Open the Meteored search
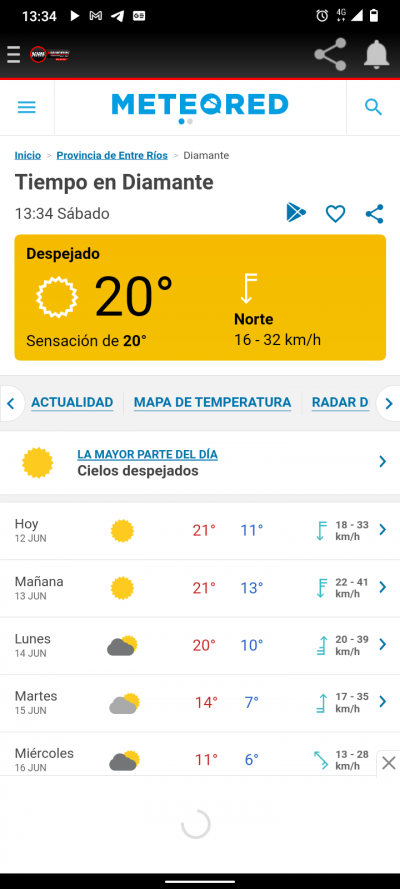400x889 pixels. click(373, 107)
